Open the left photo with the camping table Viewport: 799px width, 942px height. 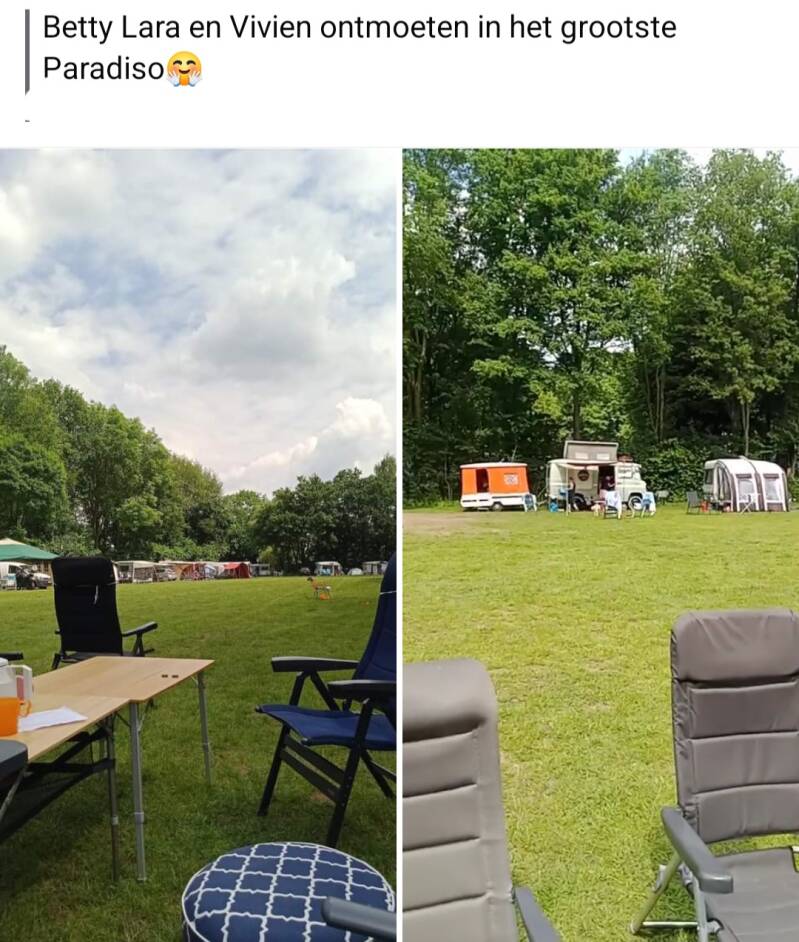pos(198,545)
